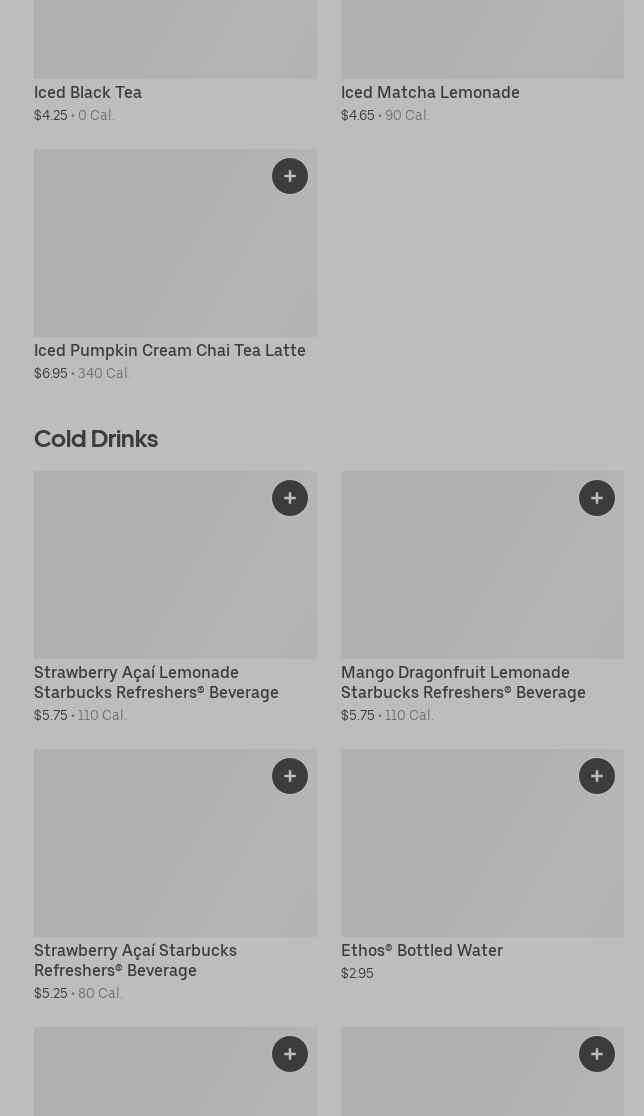Add Strawberry Açaí Lemonade Refreshers to cart
The width and height of the screenshot is (644, 1116).
(290, 498)
